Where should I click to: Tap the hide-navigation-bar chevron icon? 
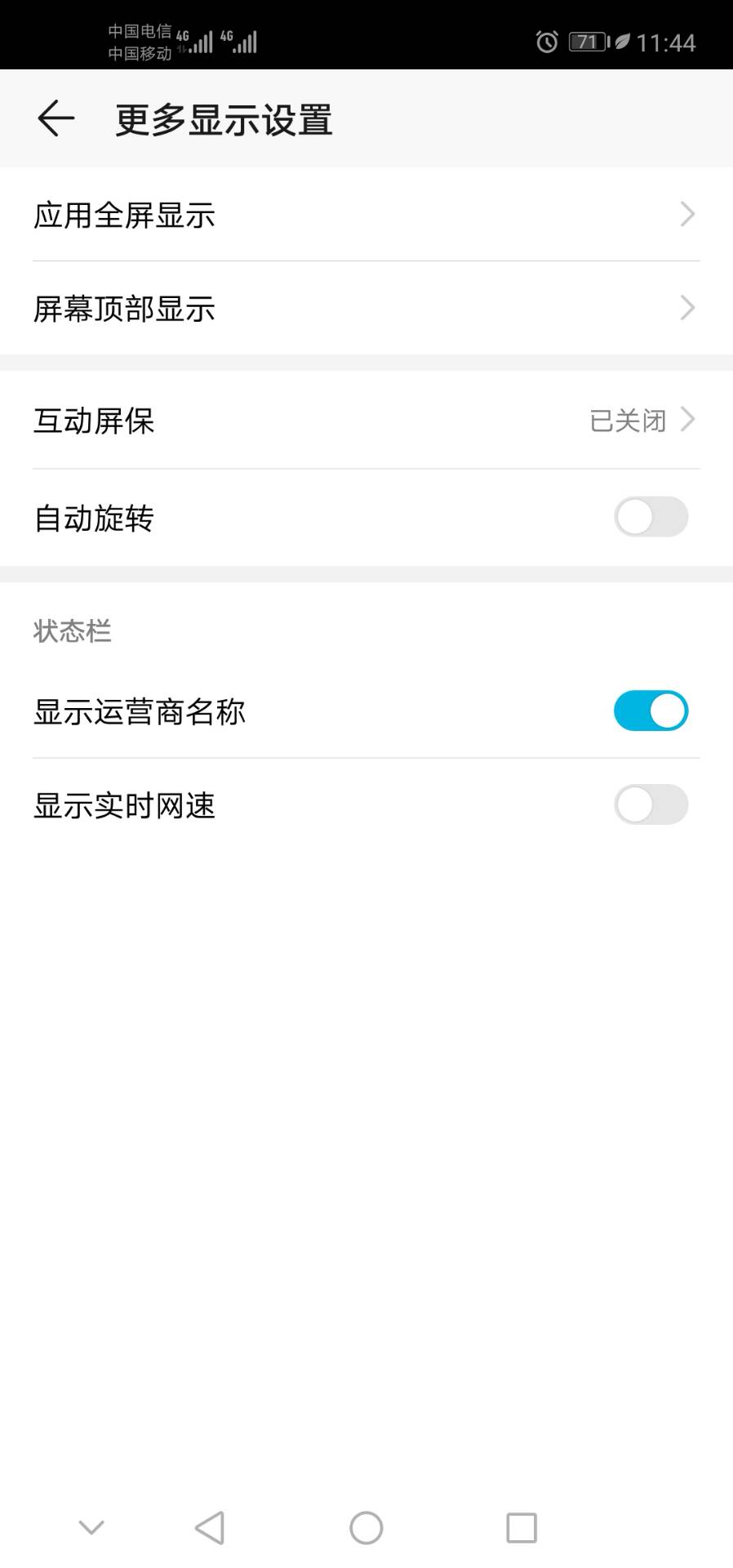(x=91, y=1526)
